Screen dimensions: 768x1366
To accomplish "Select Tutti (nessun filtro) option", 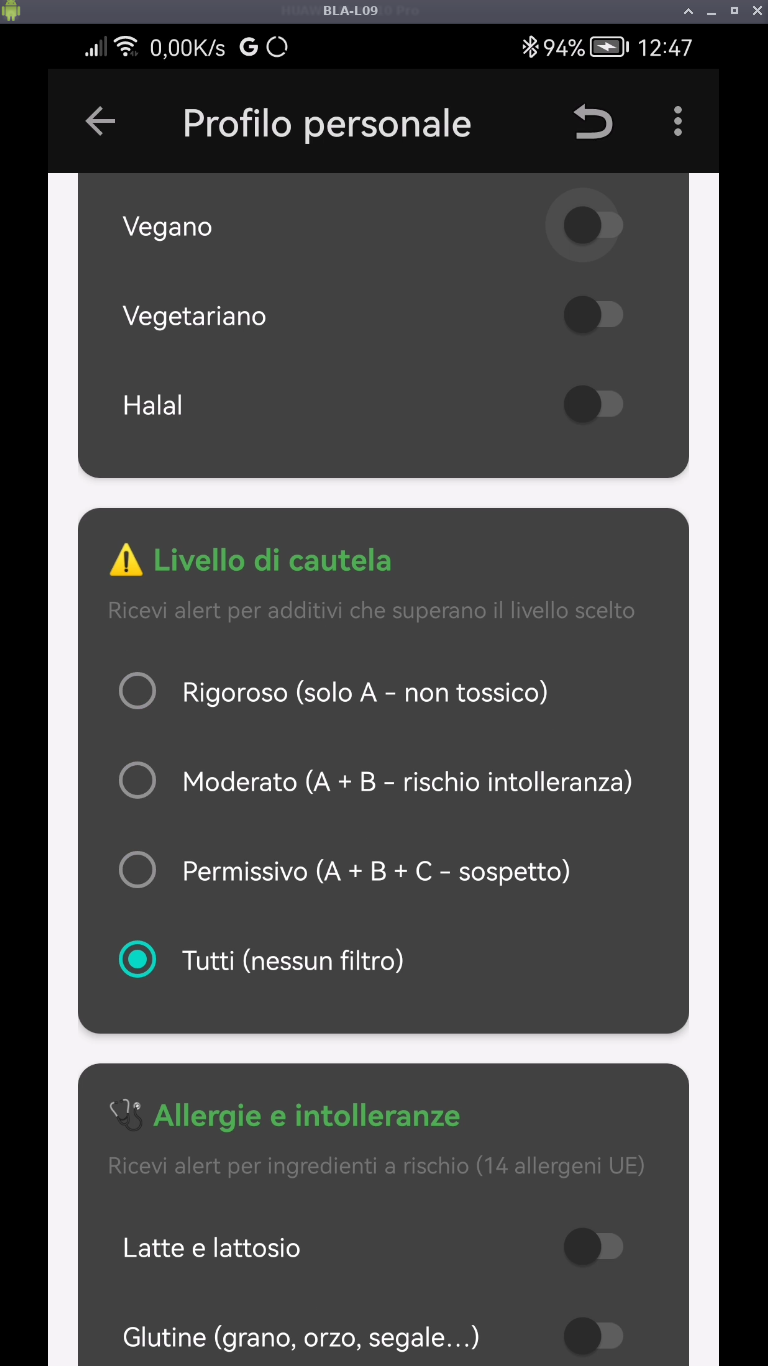I will [137, 959].
